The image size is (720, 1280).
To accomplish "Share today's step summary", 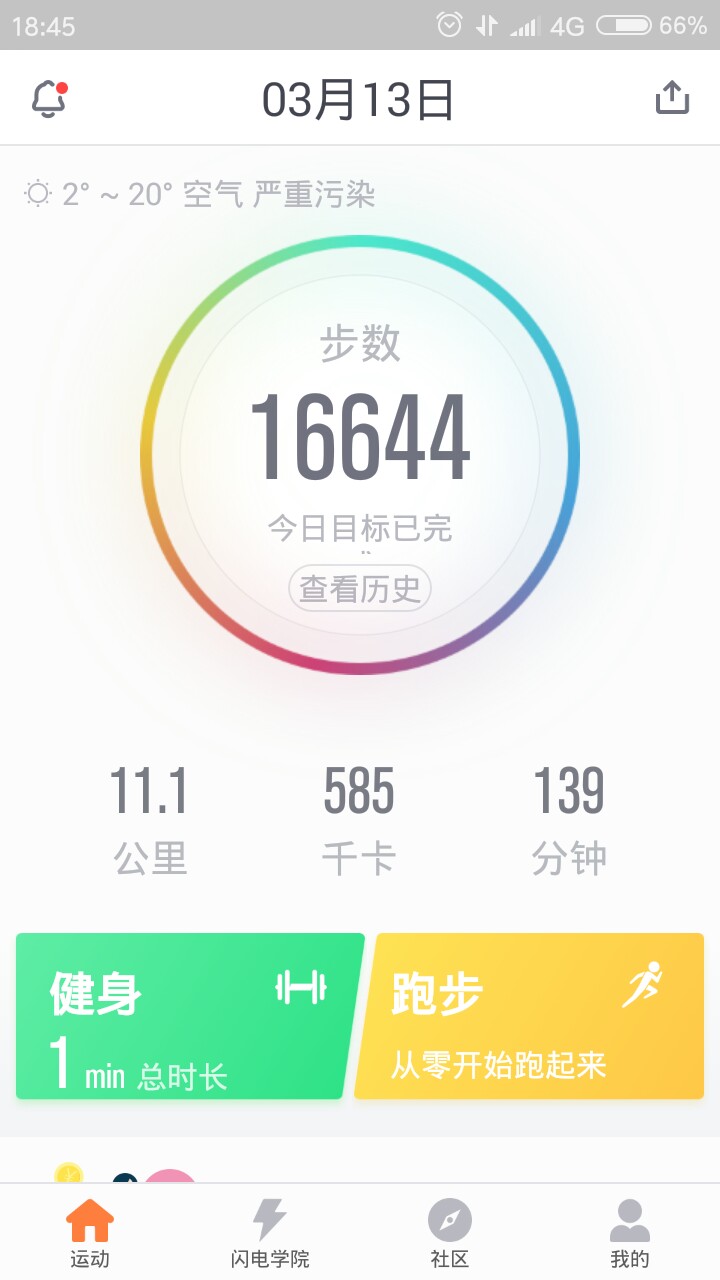I will [672, 98].
